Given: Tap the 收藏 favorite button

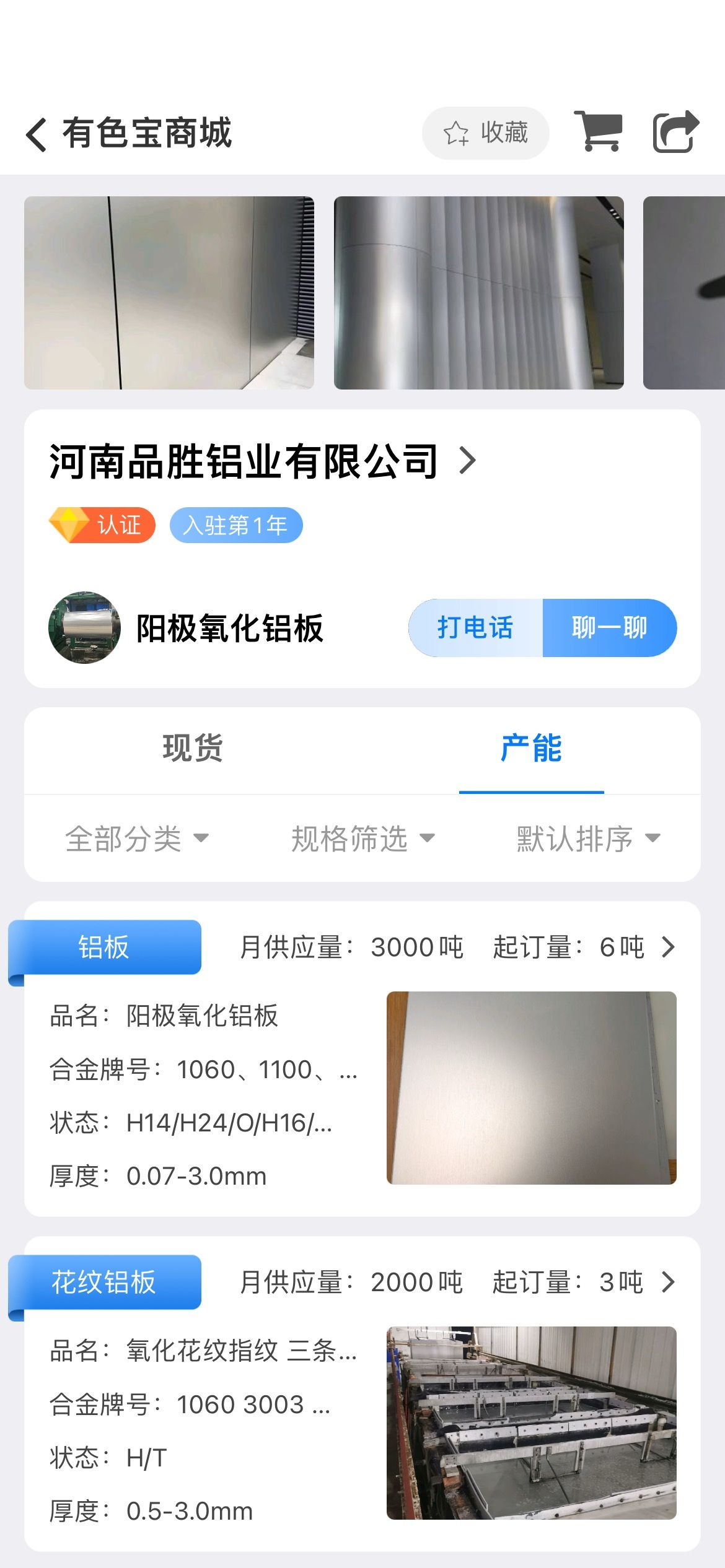Looking at the screenshot, I should pyautogui.click(x=485, y=133).
